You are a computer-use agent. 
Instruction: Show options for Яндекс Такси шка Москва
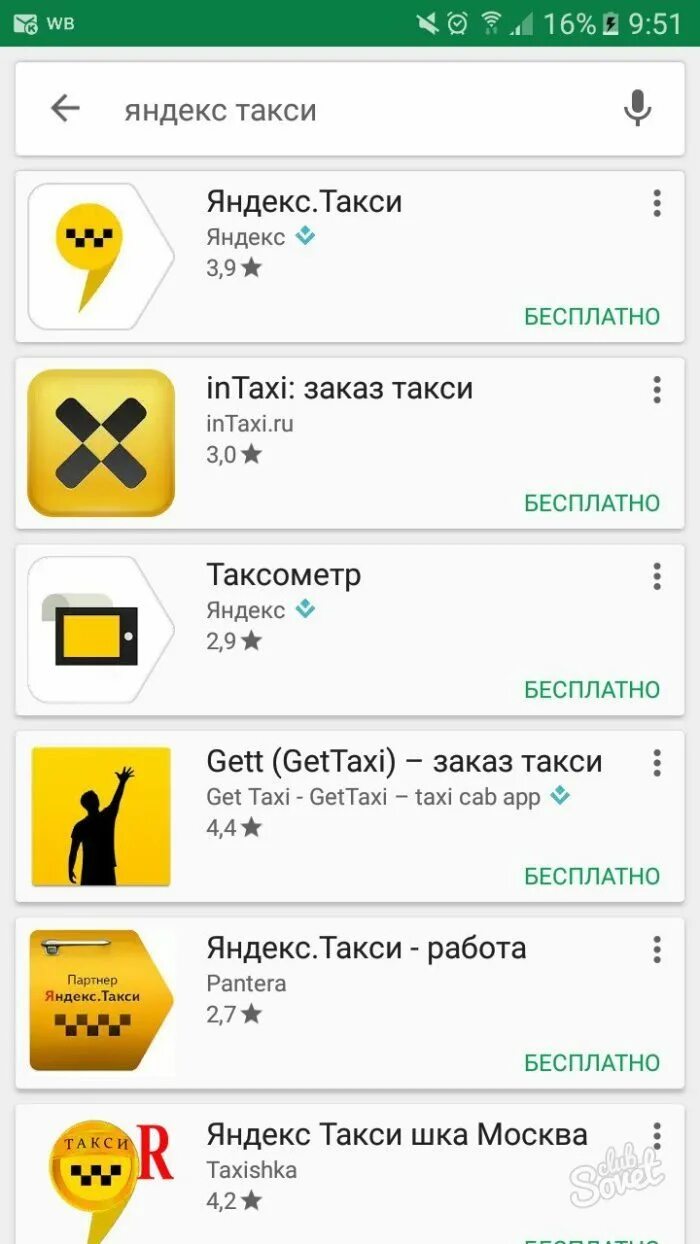tap(657, 1136)
